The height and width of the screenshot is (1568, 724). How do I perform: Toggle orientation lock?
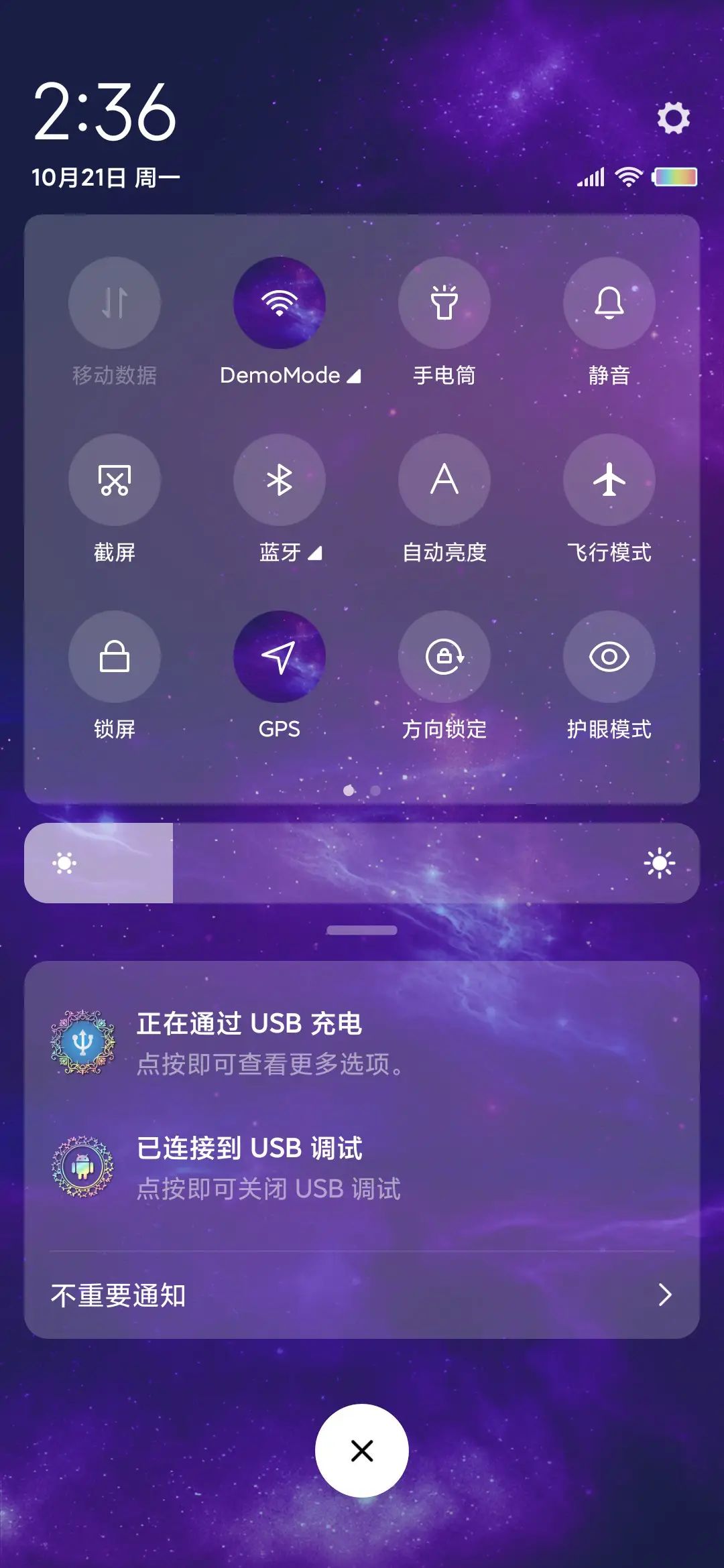[444, 657]
